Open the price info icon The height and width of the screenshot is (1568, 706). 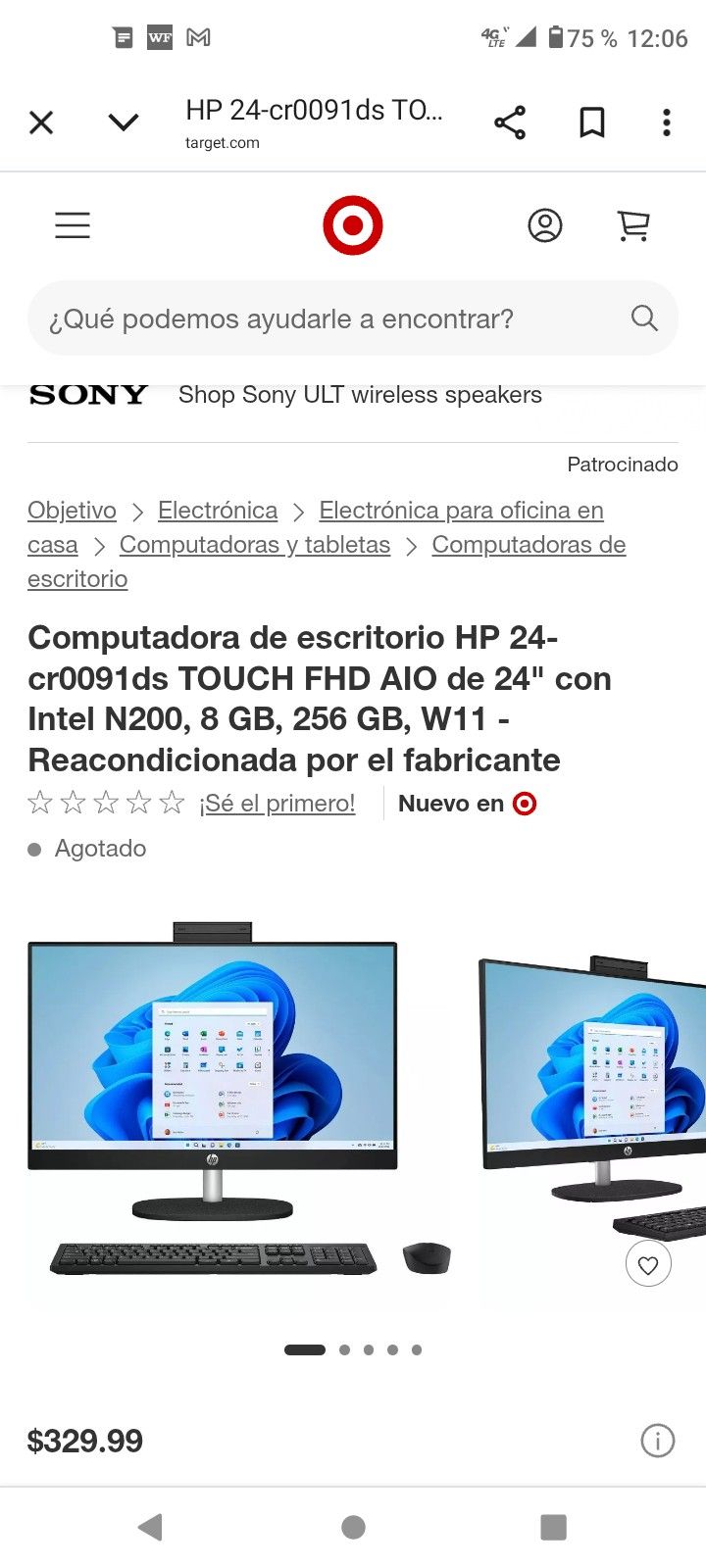pyautogui.click(x=657, y=1441)
